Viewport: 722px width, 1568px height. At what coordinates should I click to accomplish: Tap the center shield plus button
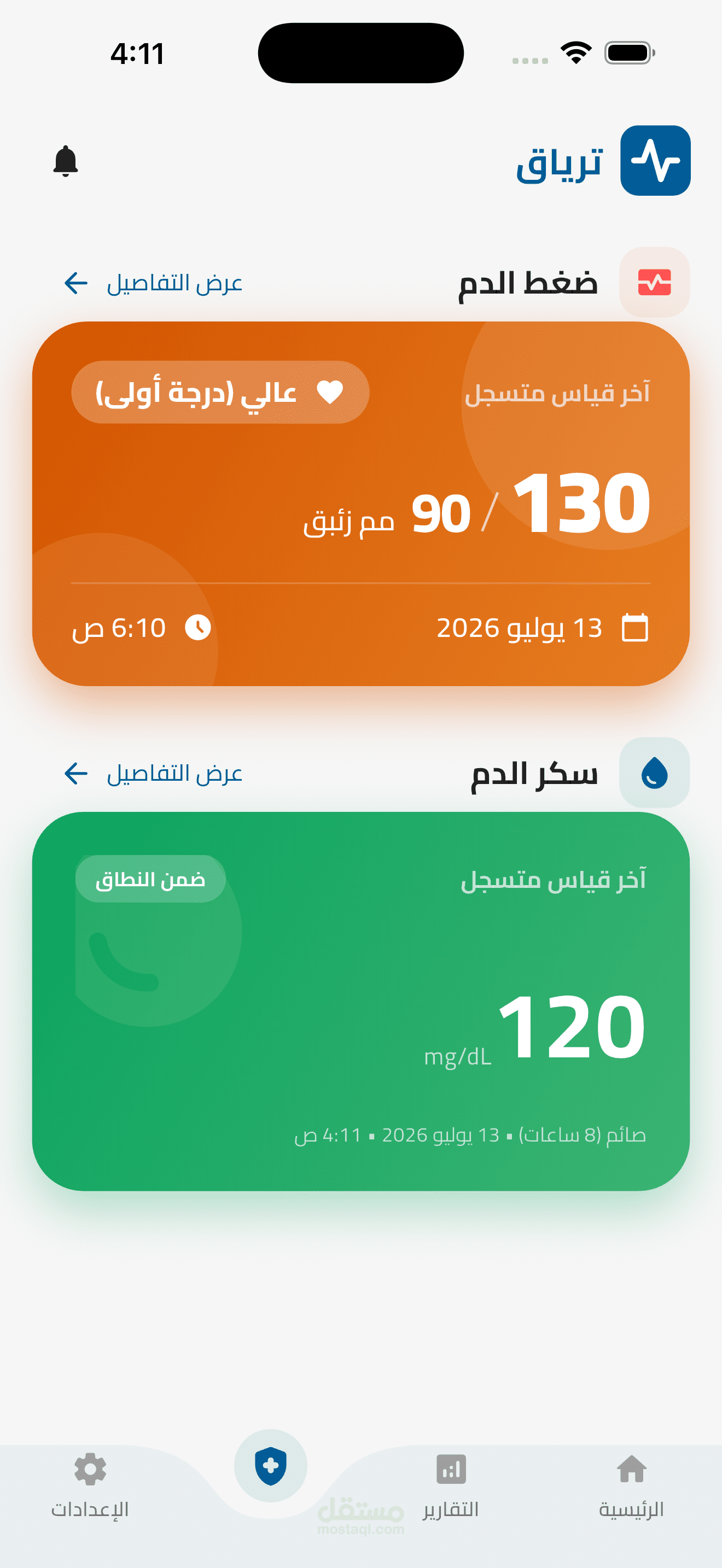(271, 1466)
